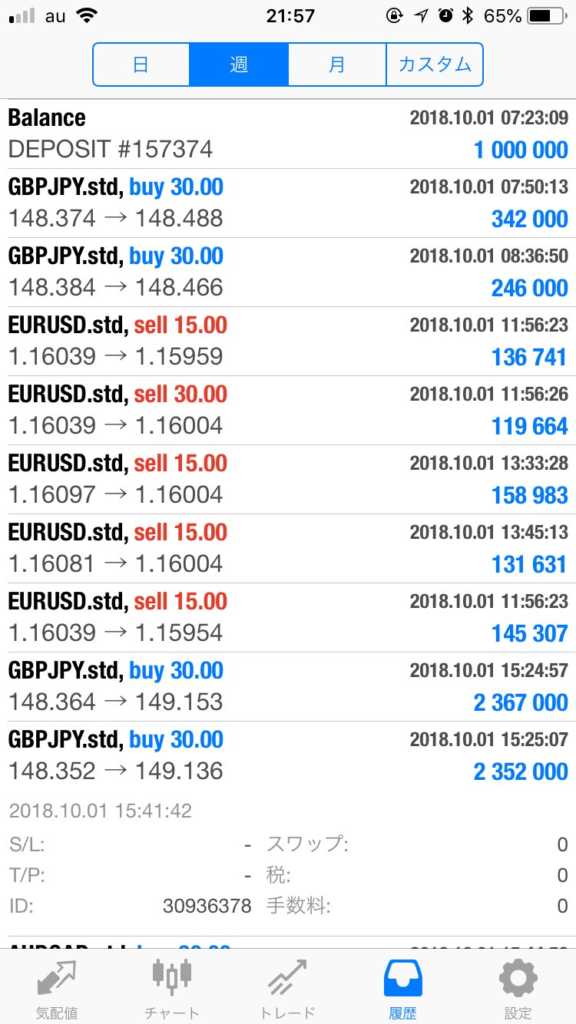Viewport: 576px width, 1024px height.
Task: Go to the チャート chart tab
Action: 172,987
